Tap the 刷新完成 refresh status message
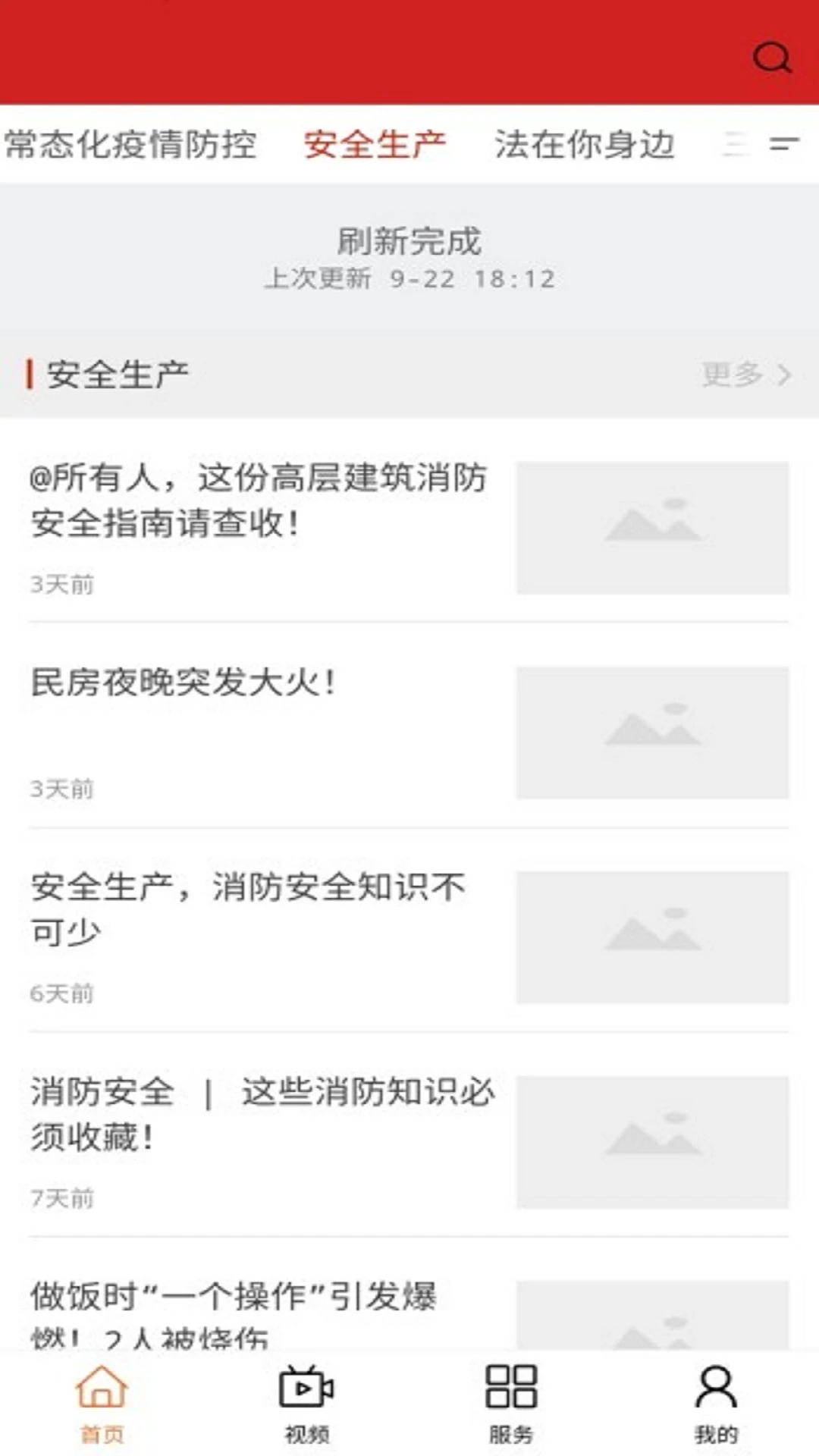This screenshot has width=819, height=1456. [409, 241]
